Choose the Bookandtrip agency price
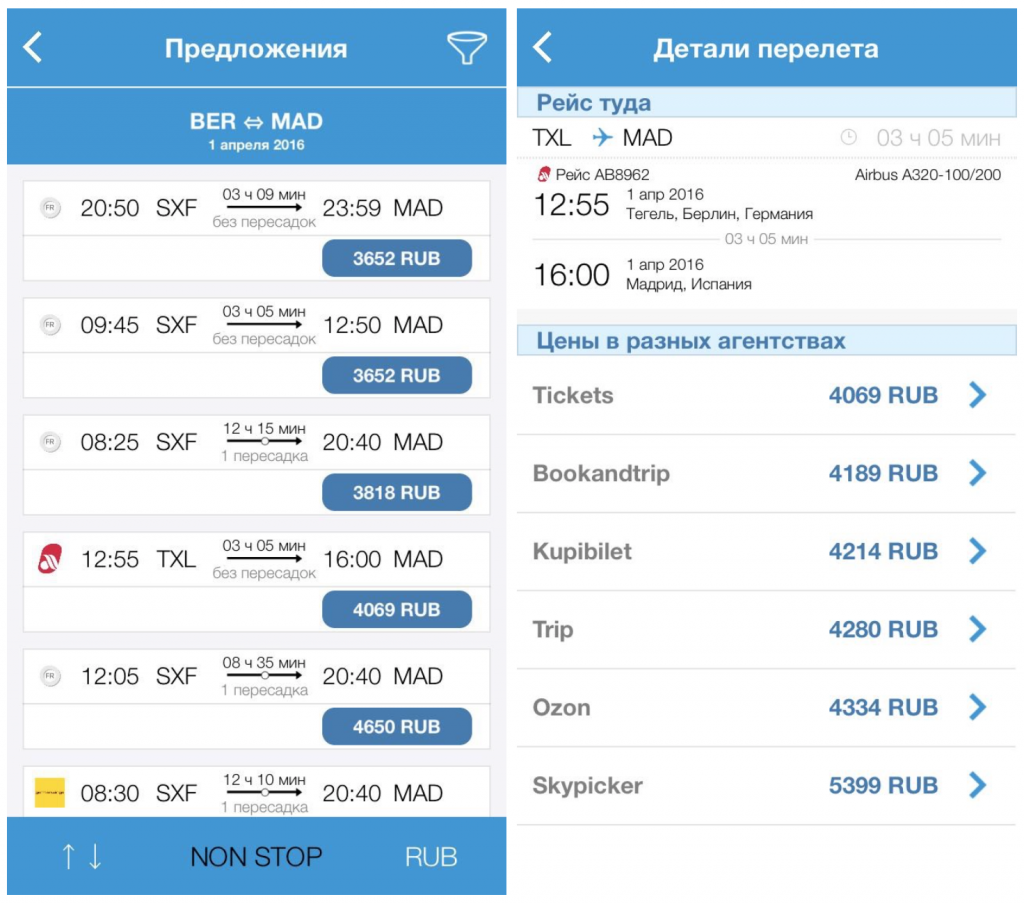1024x904 pixels. point(766,473)
